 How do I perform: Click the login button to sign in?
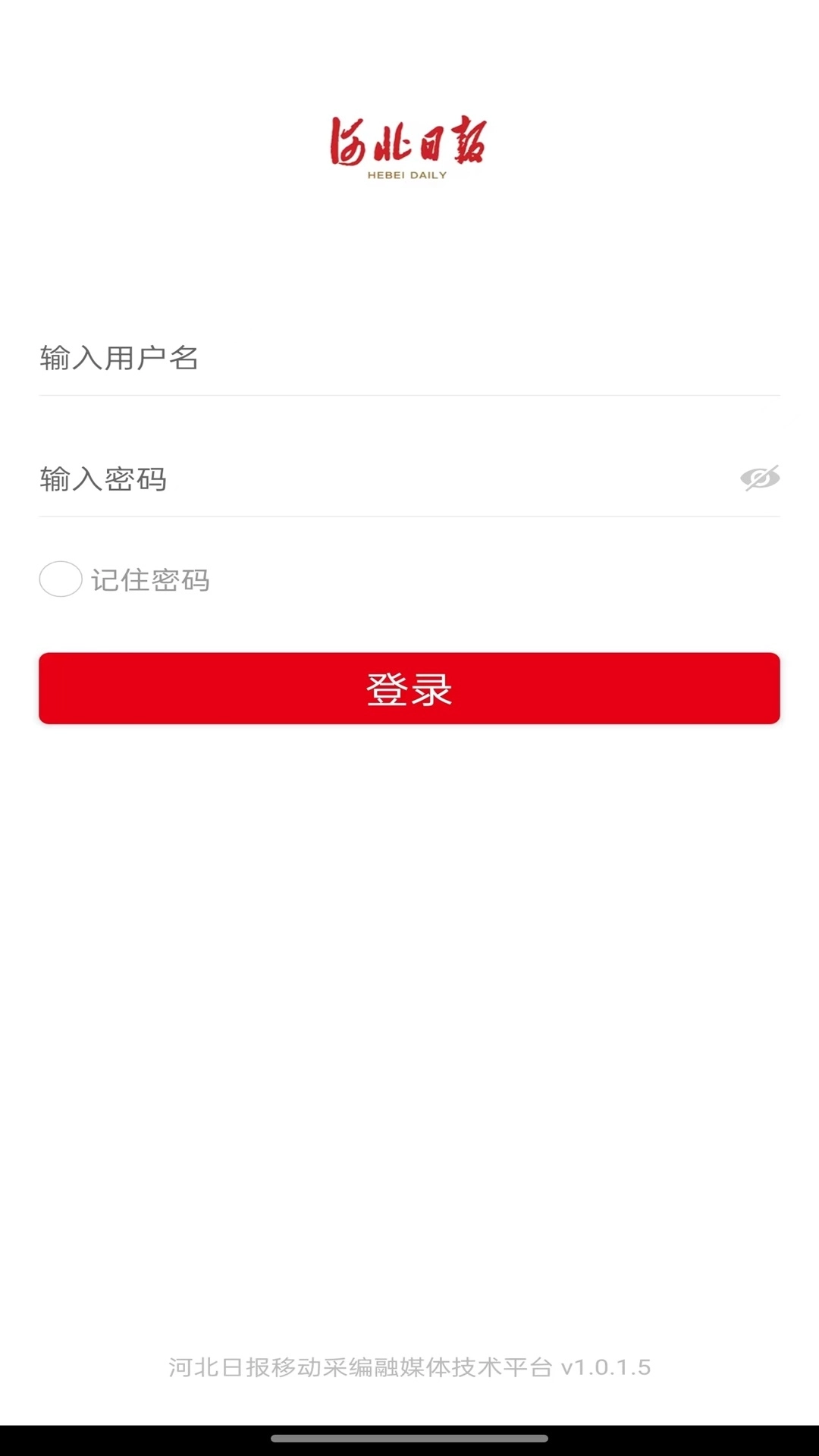[409, 689]
